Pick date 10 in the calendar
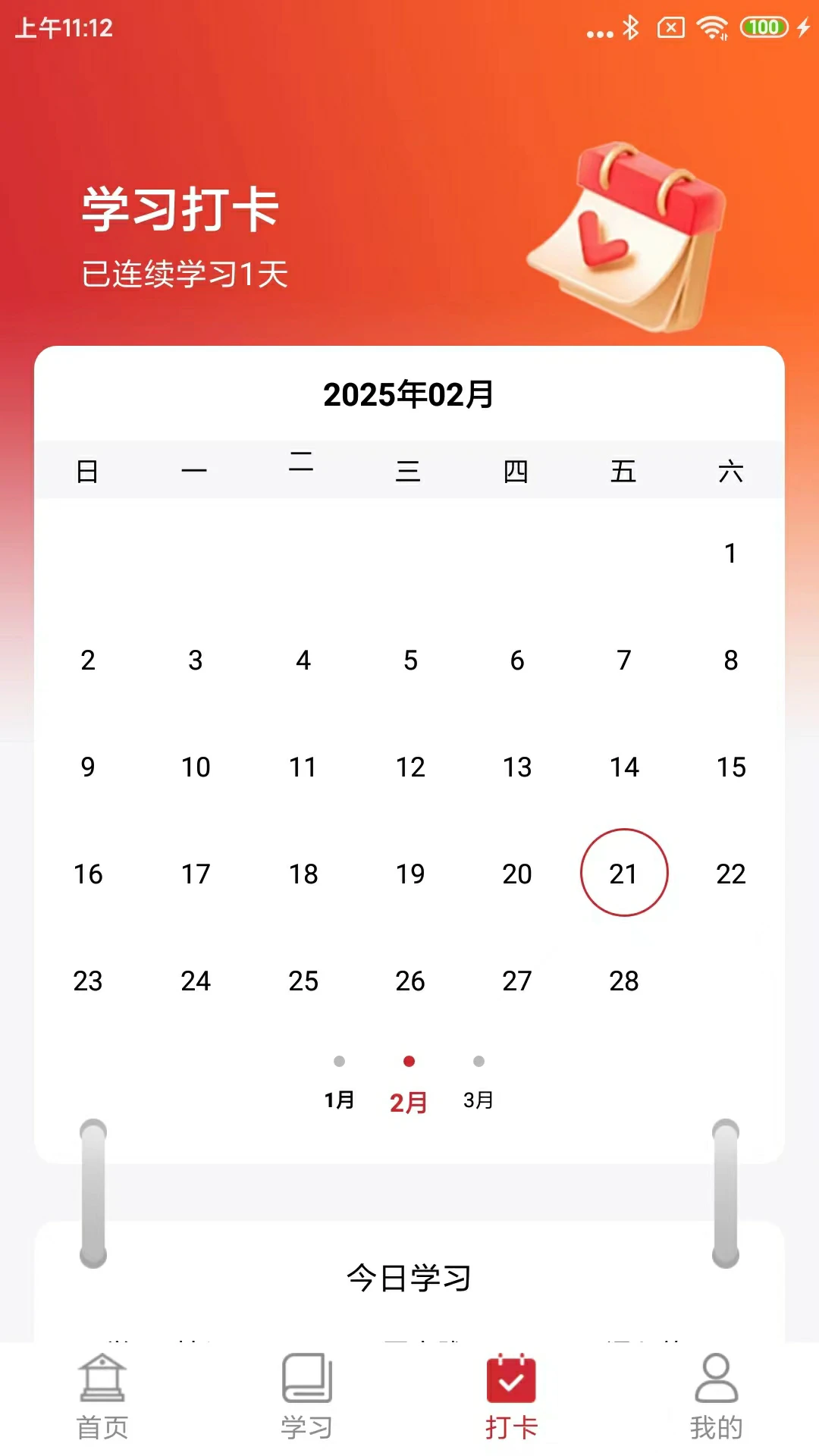The image size is (819, 1456). click(196, 767)
